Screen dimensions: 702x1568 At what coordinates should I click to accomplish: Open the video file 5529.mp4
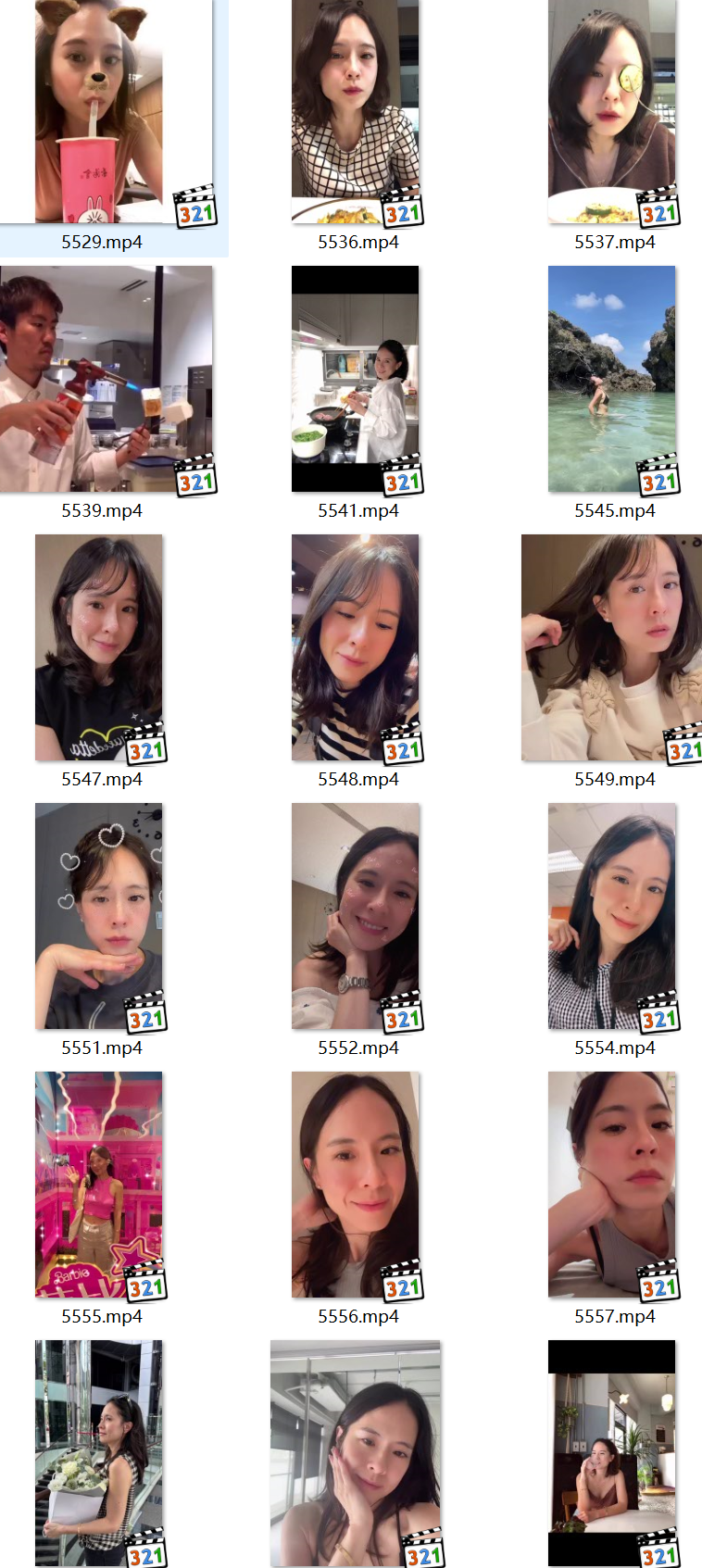(x=99, y=111)
